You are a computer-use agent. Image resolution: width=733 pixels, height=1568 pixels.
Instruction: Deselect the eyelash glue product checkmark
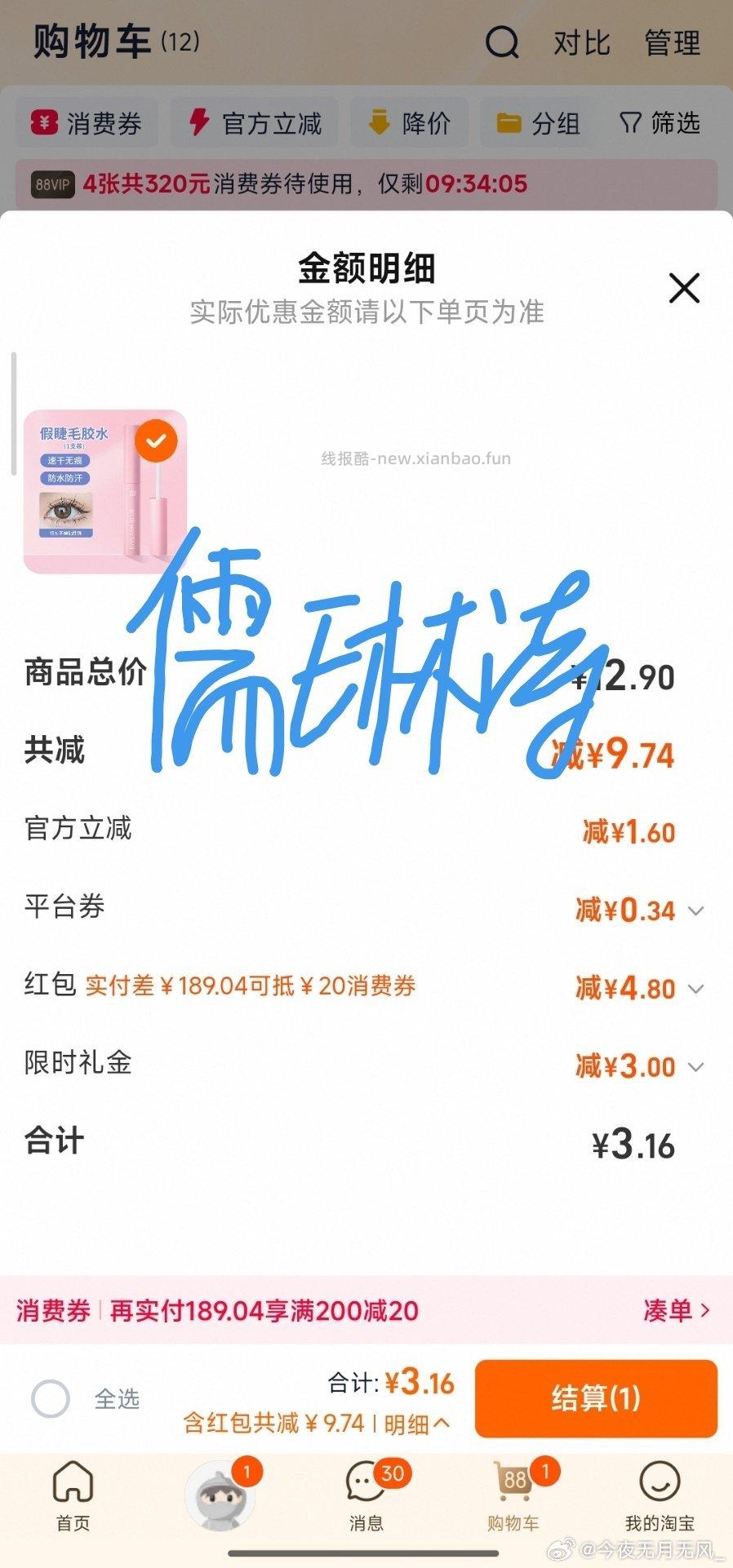pos(158,439)
